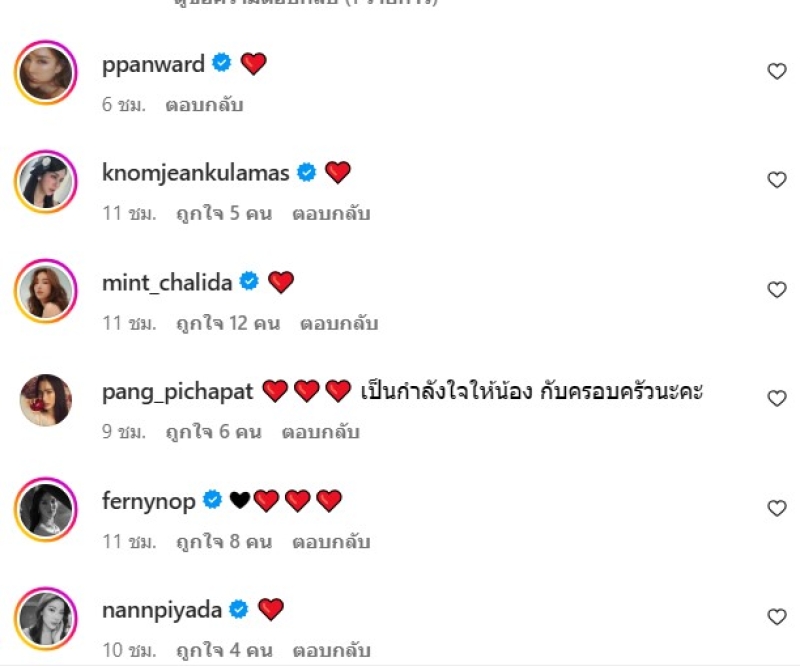
Task: Reply to pang_pichapat's comment
Action: pos(321,433)
